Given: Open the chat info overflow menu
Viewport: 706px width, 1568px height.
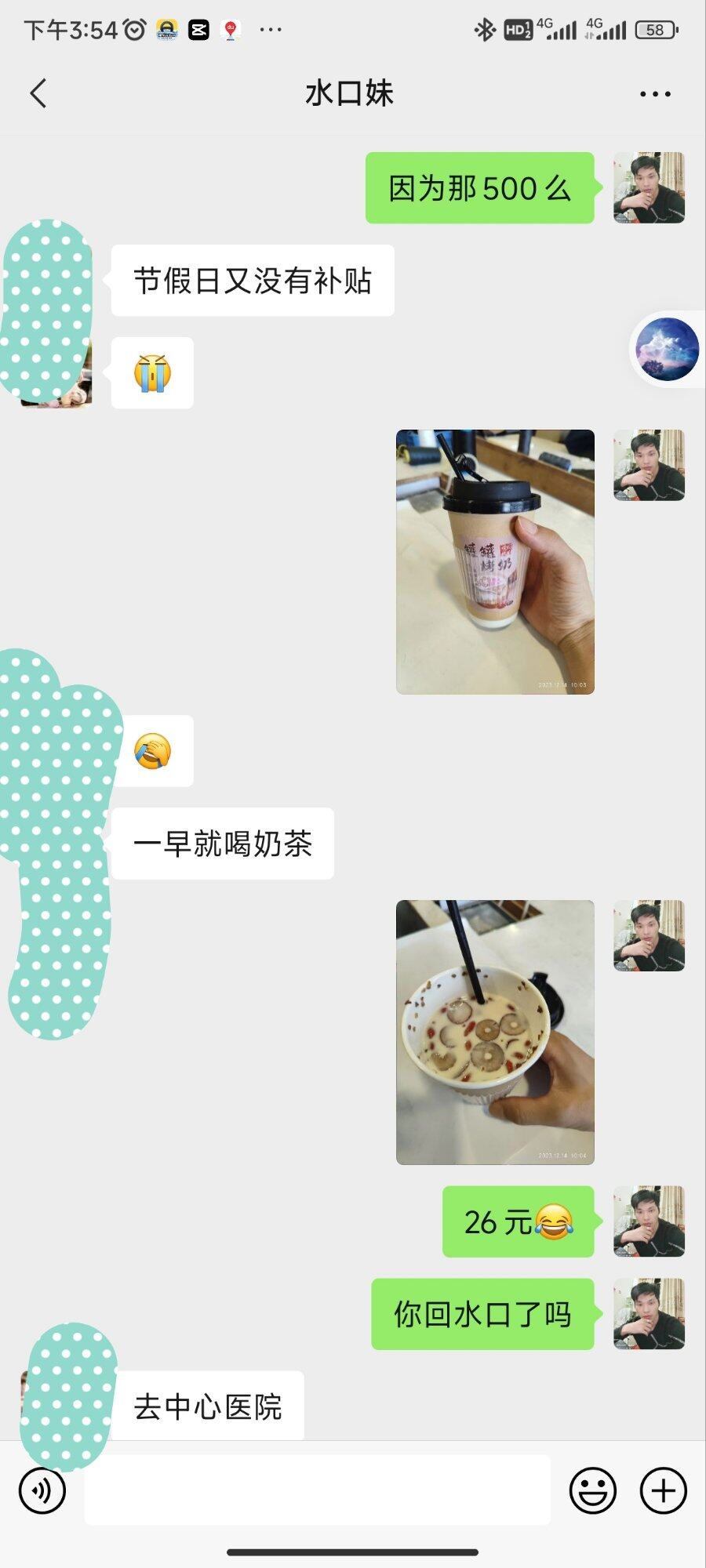Looking at the screenshot, I should [x=654, y=94].
